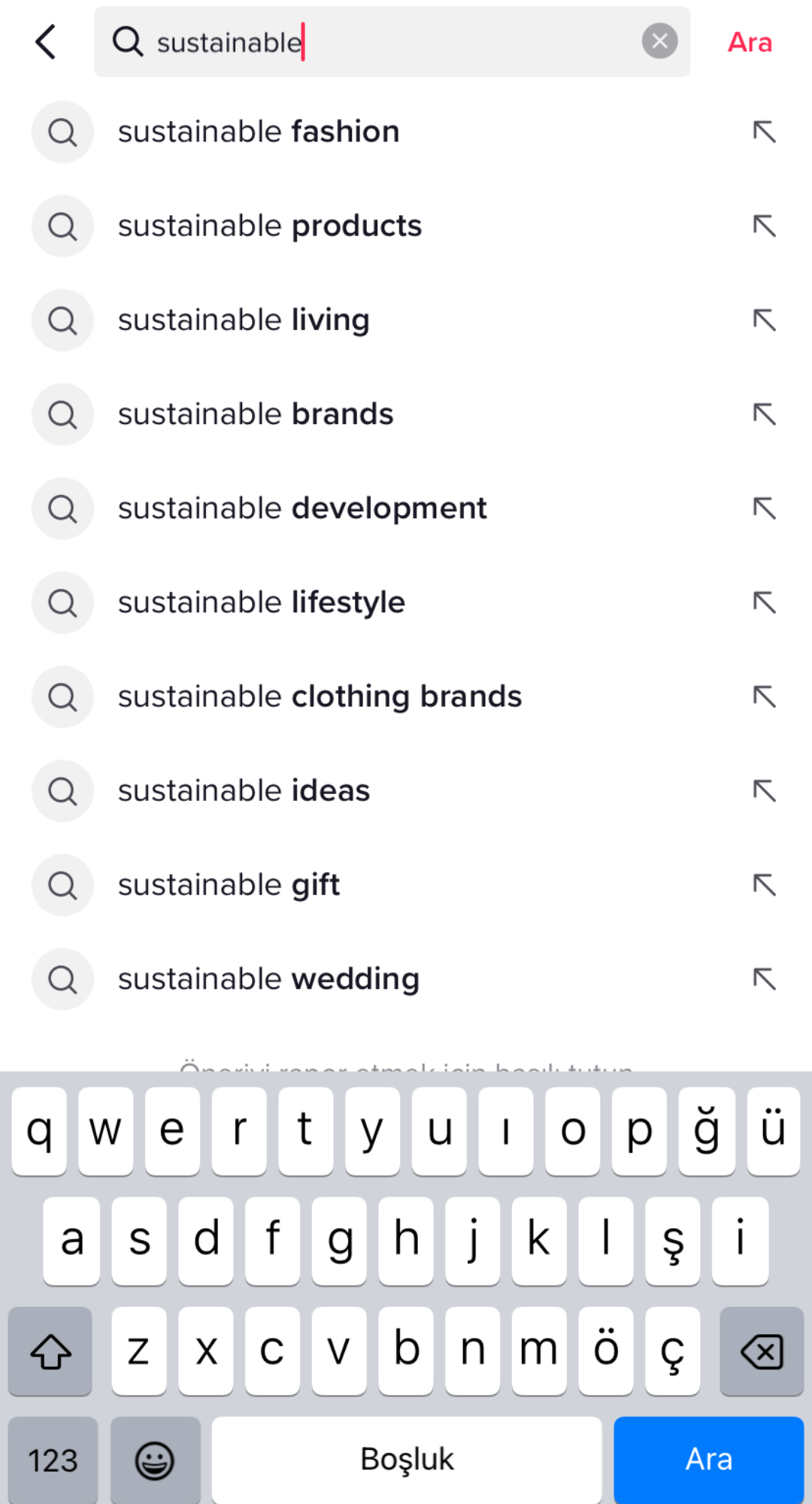
Task: Tap the blue Ara key on keyboard
Action: (708, 1459)
